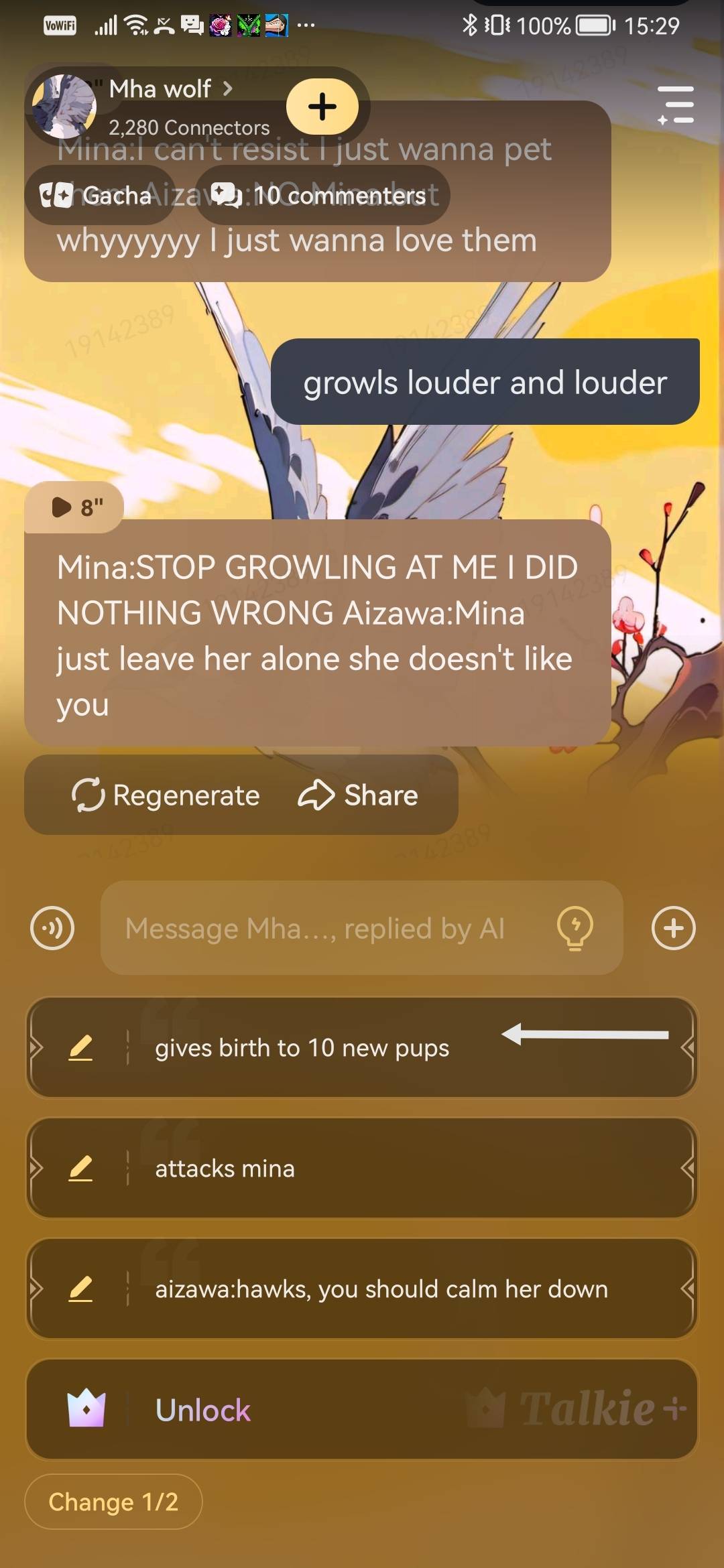Open the plus attachments icon beside input
Image resolution: width=724 pixels, height=1568 pixels.
(x=673, y=928)
